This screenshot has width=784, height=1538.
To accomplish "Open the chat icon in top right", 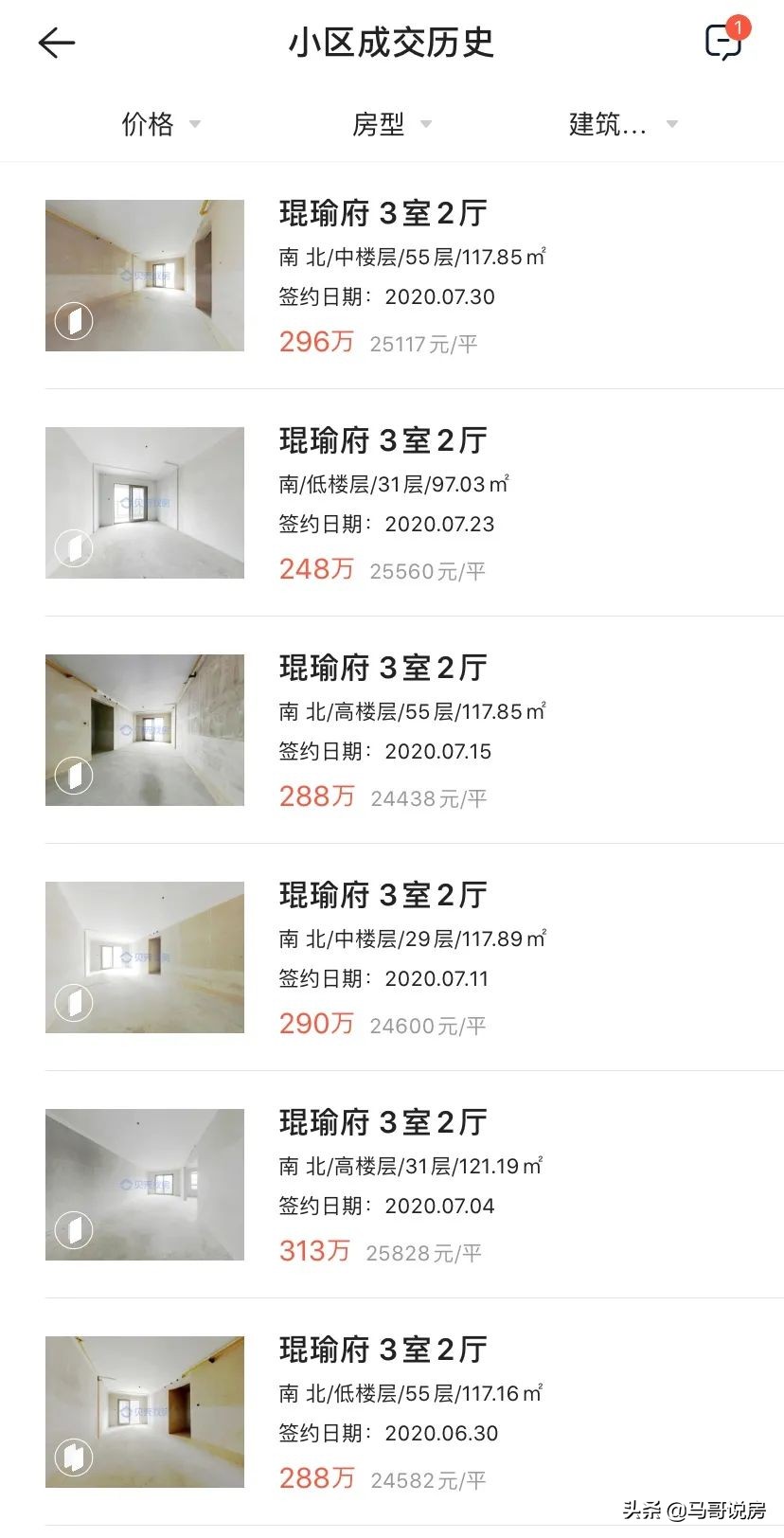I will point(722,45).
